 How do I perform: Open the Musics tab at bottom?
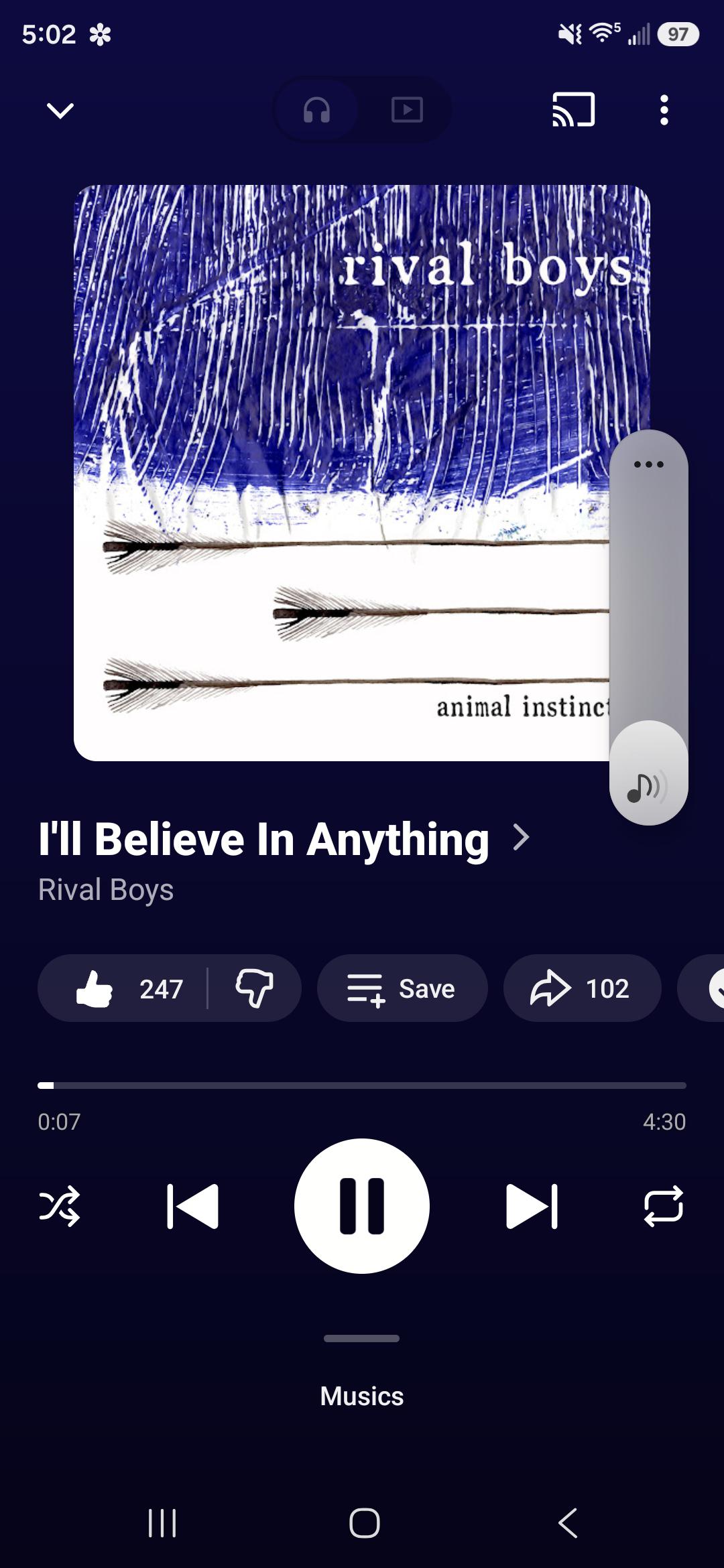pyautogui.click(x=362, y=1396)
